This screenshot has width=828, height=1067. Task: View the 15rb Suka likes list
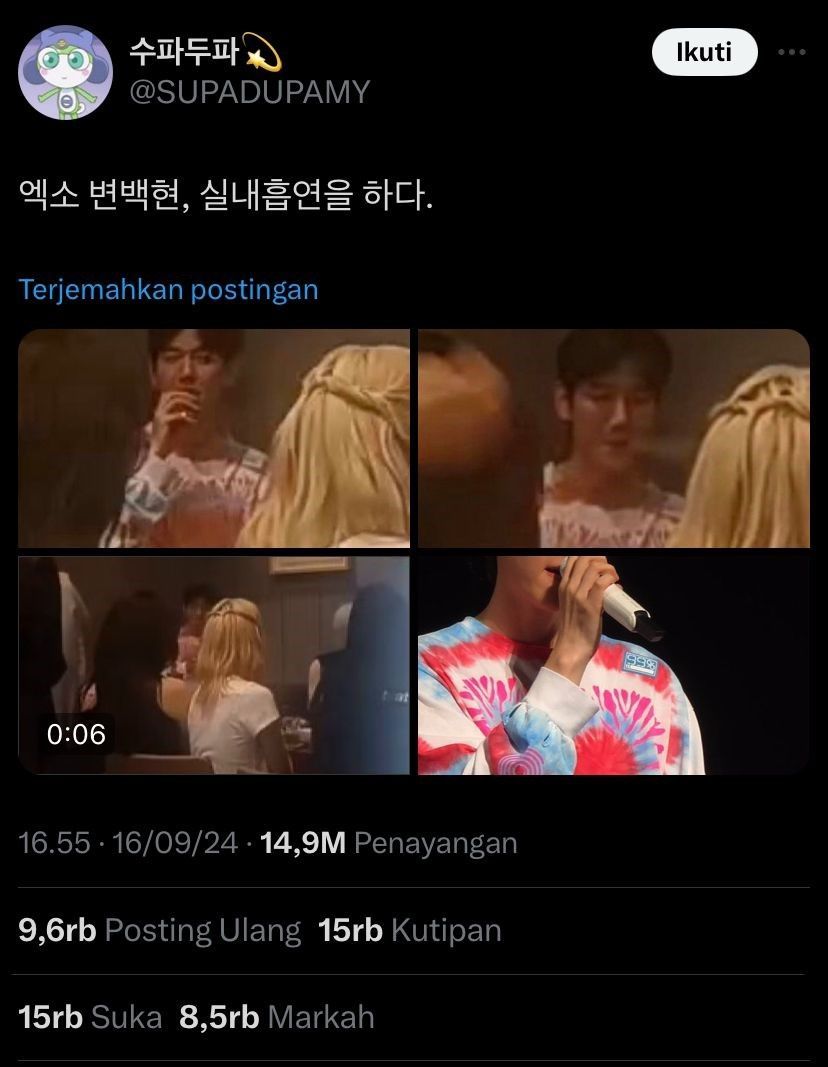point(90,1018)
